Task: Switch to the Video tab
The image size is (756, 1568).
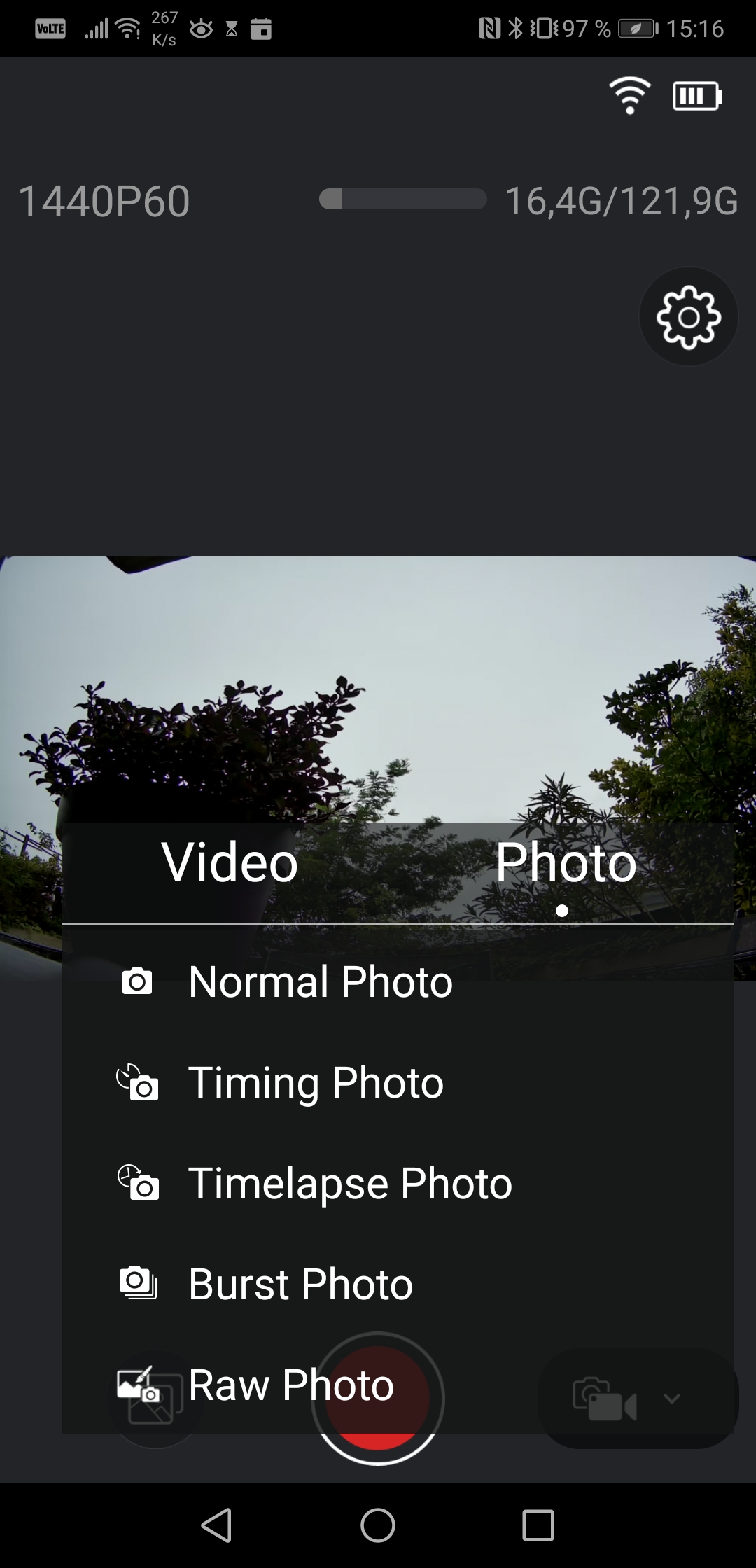Action: tap(230, 862)
